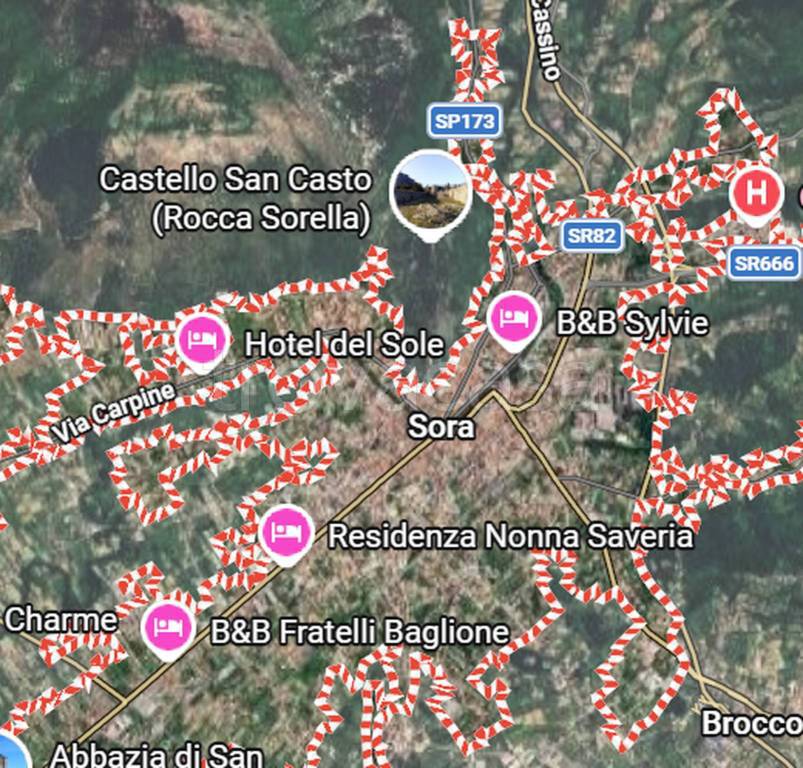Open the Hotel del Sole map pin
The height and width of the screenshot is (768, 803).
pyautogui.click(x=203, y=341)
